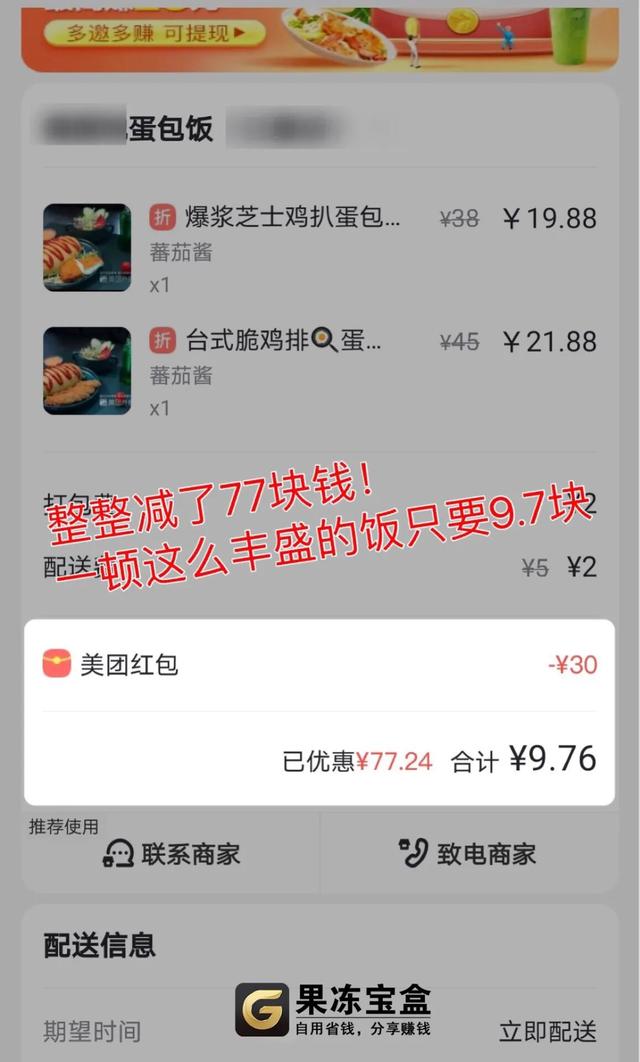Screen dimensions: 640x1062
Task: Call the merchant via 致电商家
Action: click(467, 854)
